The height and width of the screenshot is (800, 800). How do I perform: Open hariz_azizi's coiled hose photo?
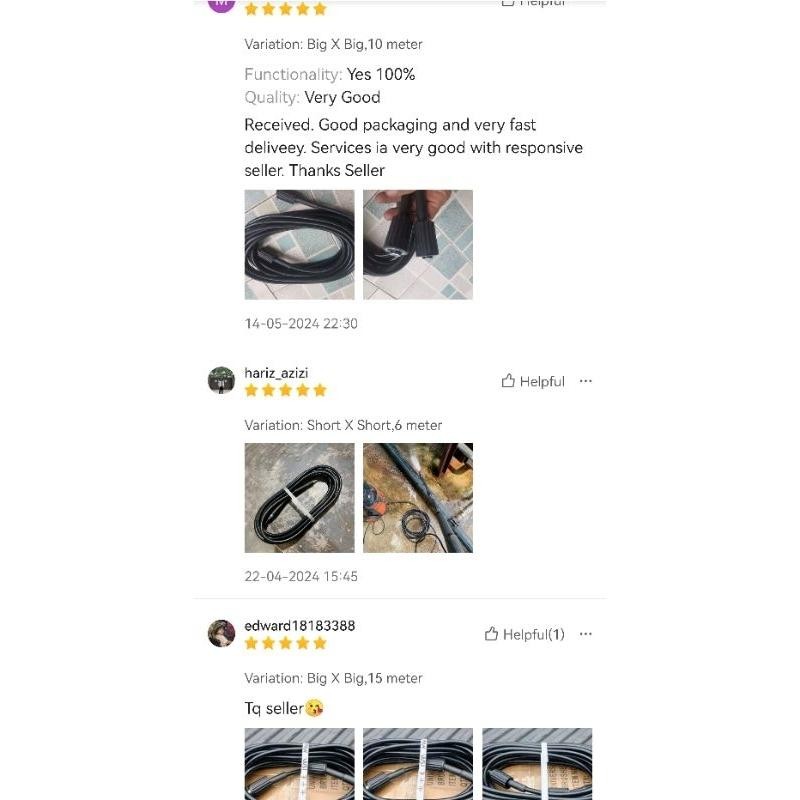[299, 498]
